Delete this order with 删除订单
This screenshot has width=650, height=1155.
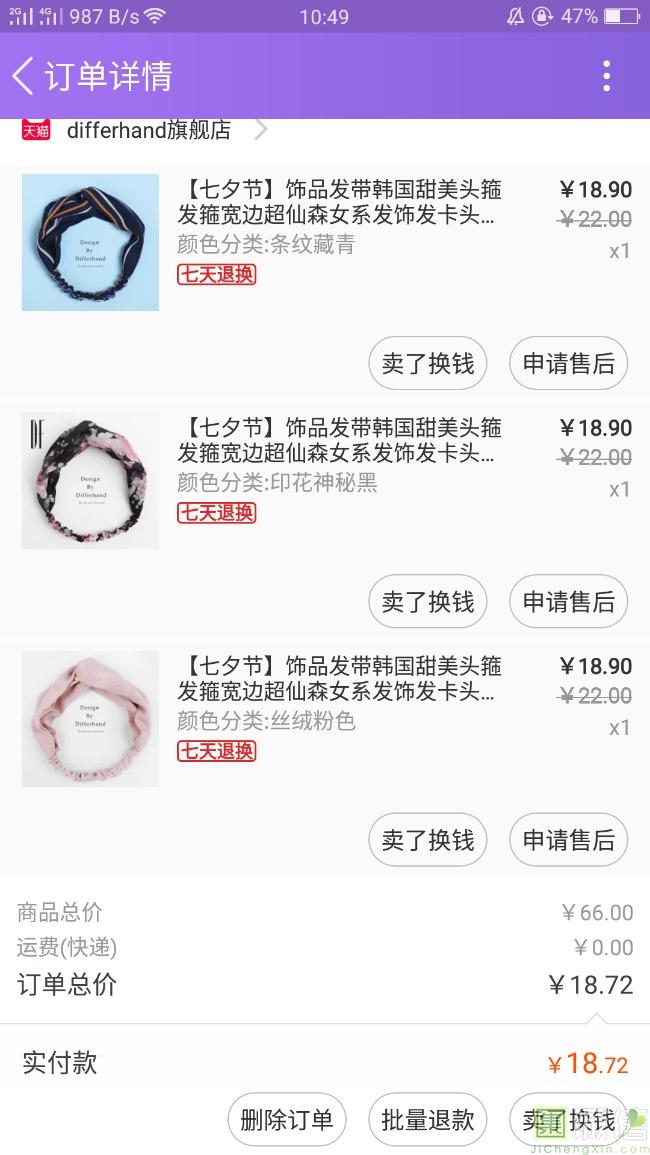point(287,1120)
